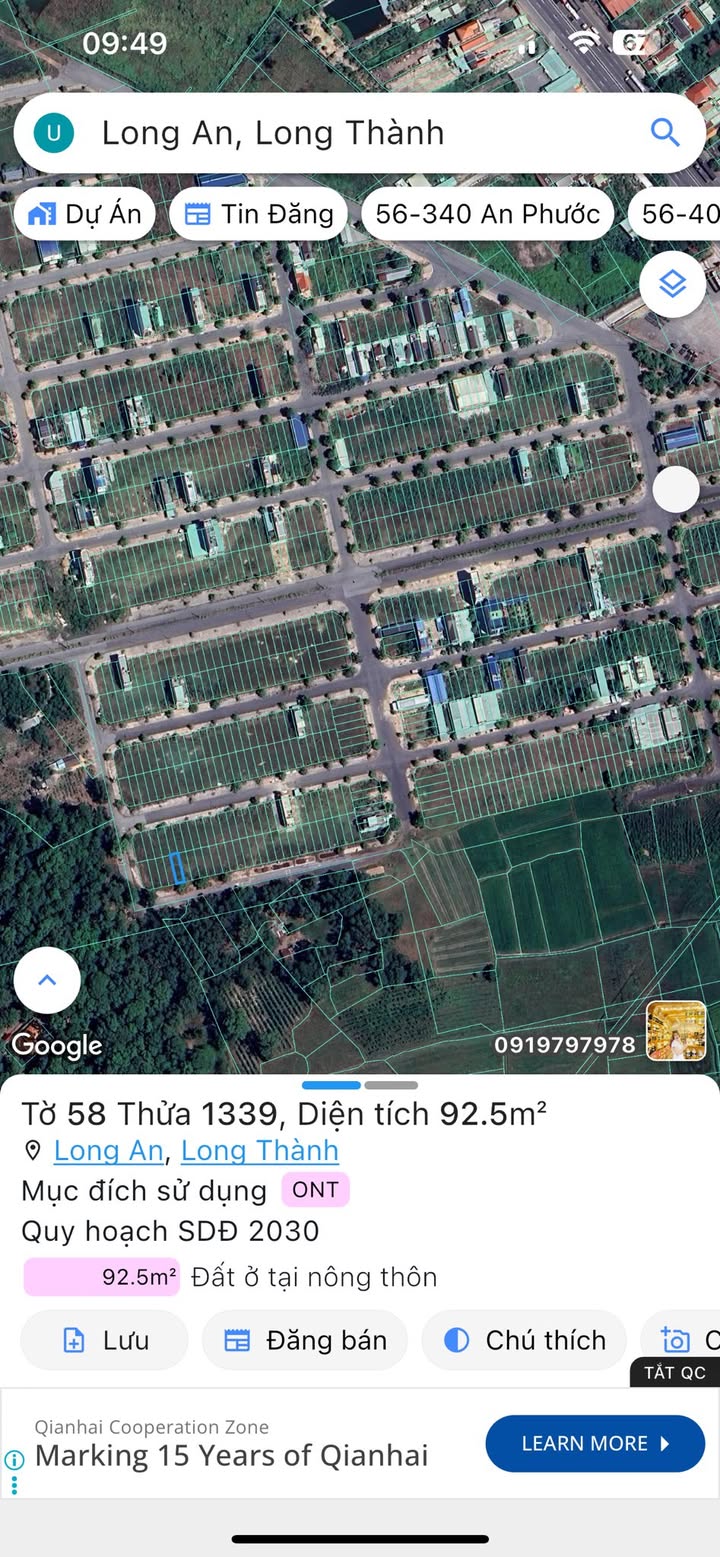Turn off ads with TẮT QC

[675, 1372]
